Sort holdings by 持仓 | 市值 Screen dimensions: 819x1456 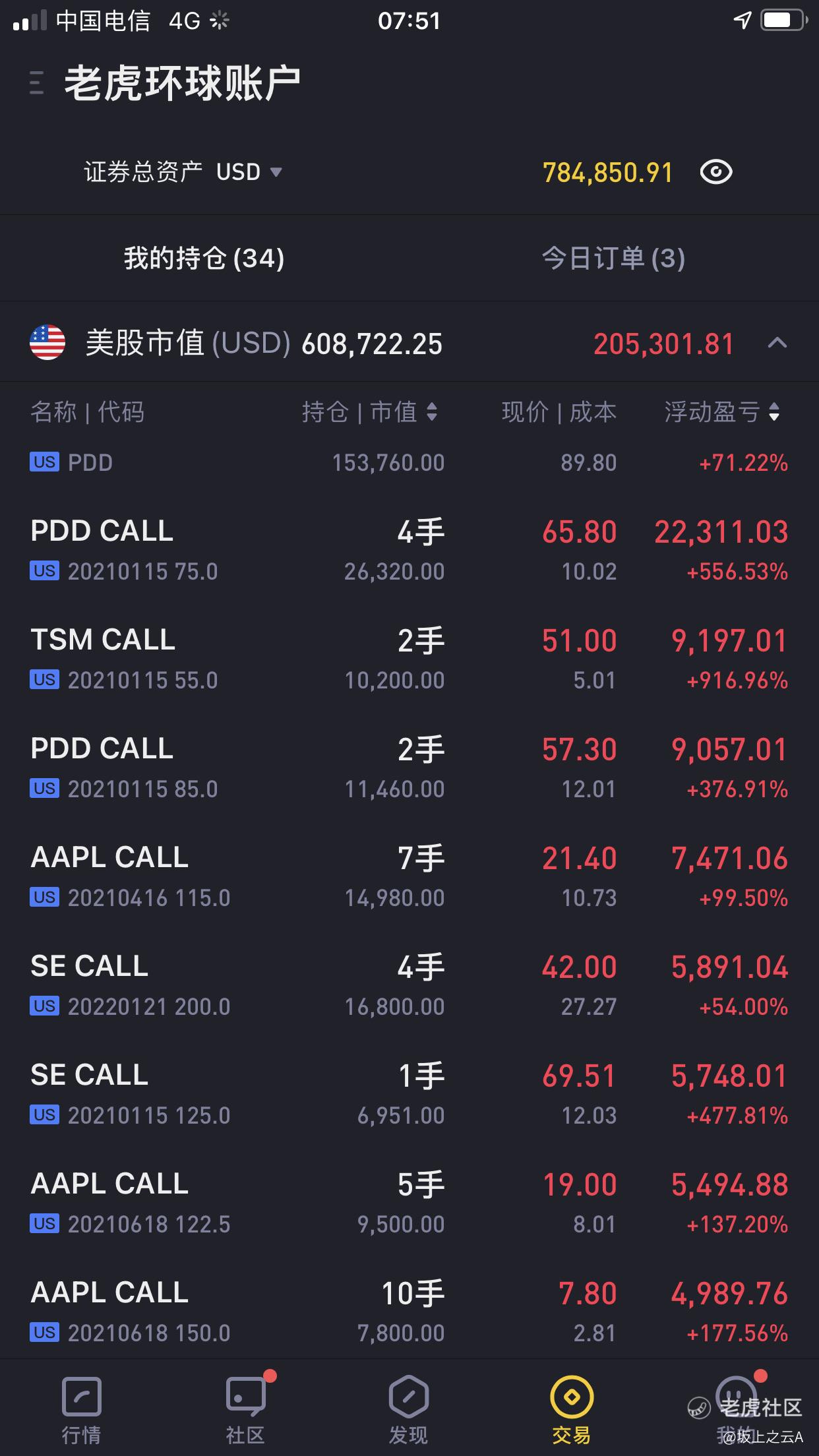click(369, 412)
